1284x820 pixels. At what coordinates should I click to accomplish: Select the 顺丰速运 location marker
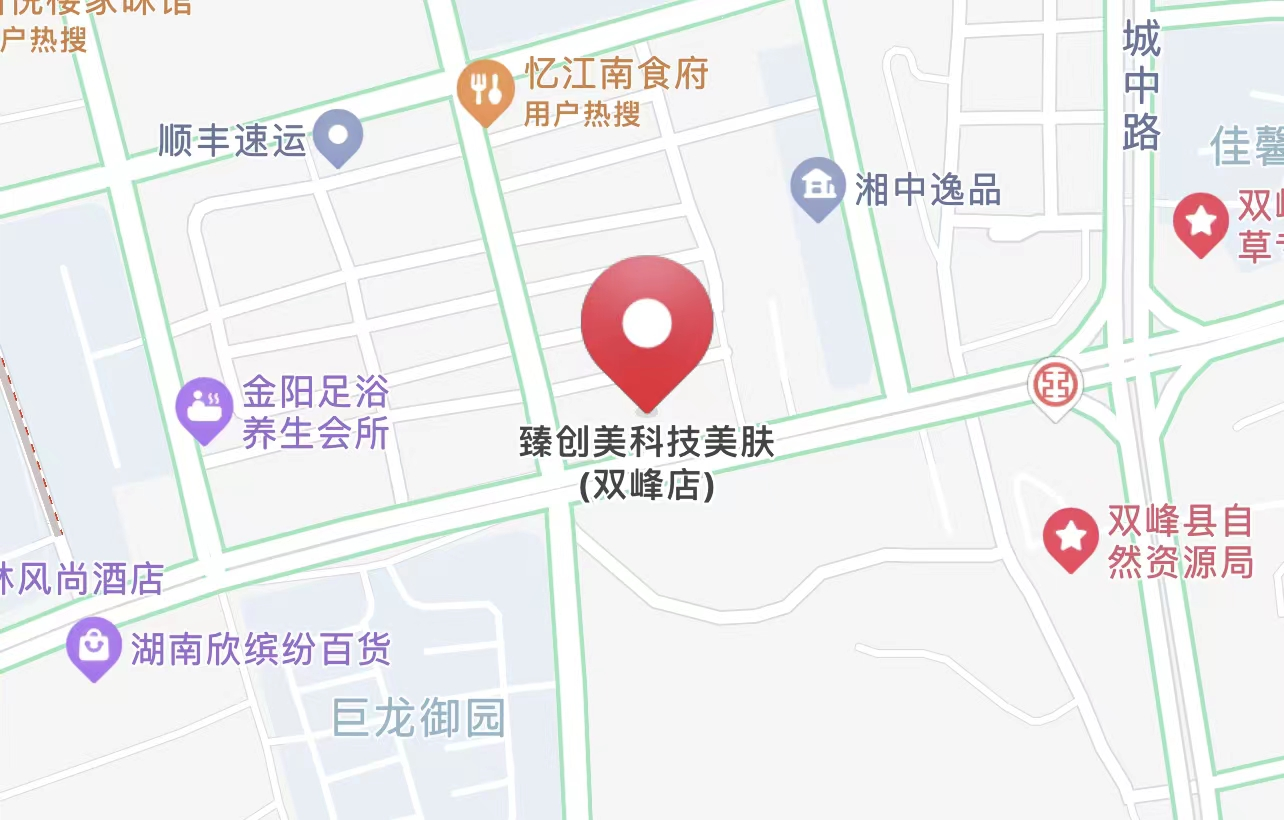click(338, 135)
